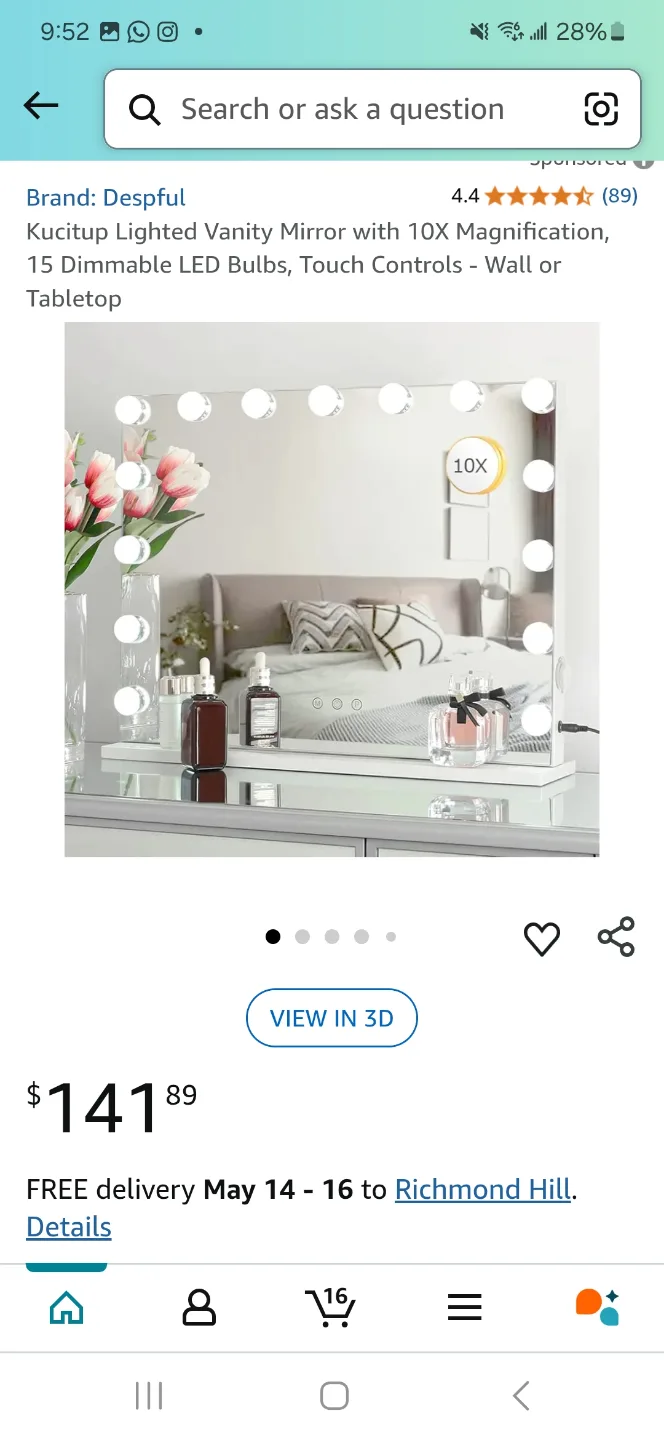Open the account profile tab
664x1440 pixels.
pyautogui.click(x=199, y=1306)
